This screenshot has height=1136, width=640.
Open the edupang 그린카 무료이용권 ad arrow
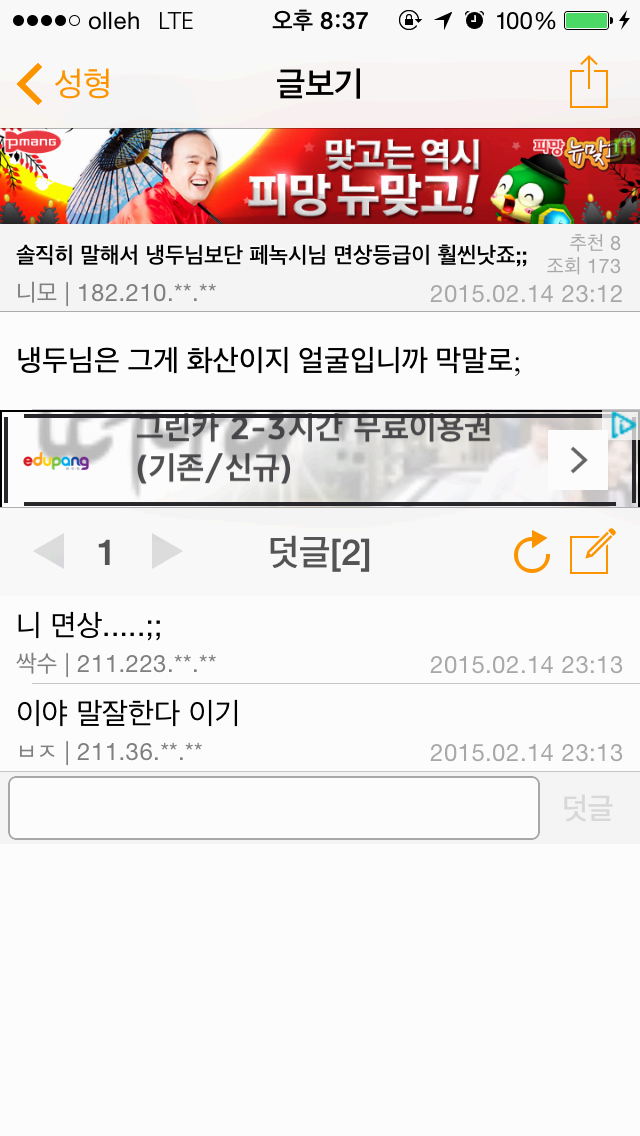tap(578, 460)
